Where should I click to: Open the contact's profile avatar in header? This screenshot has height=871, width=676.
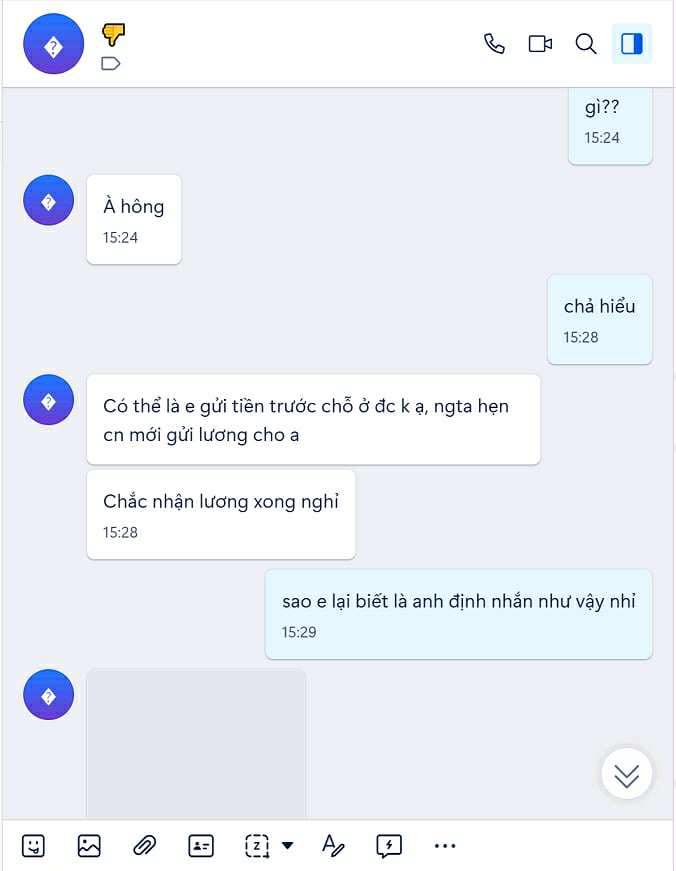click(x=54, y=44)
